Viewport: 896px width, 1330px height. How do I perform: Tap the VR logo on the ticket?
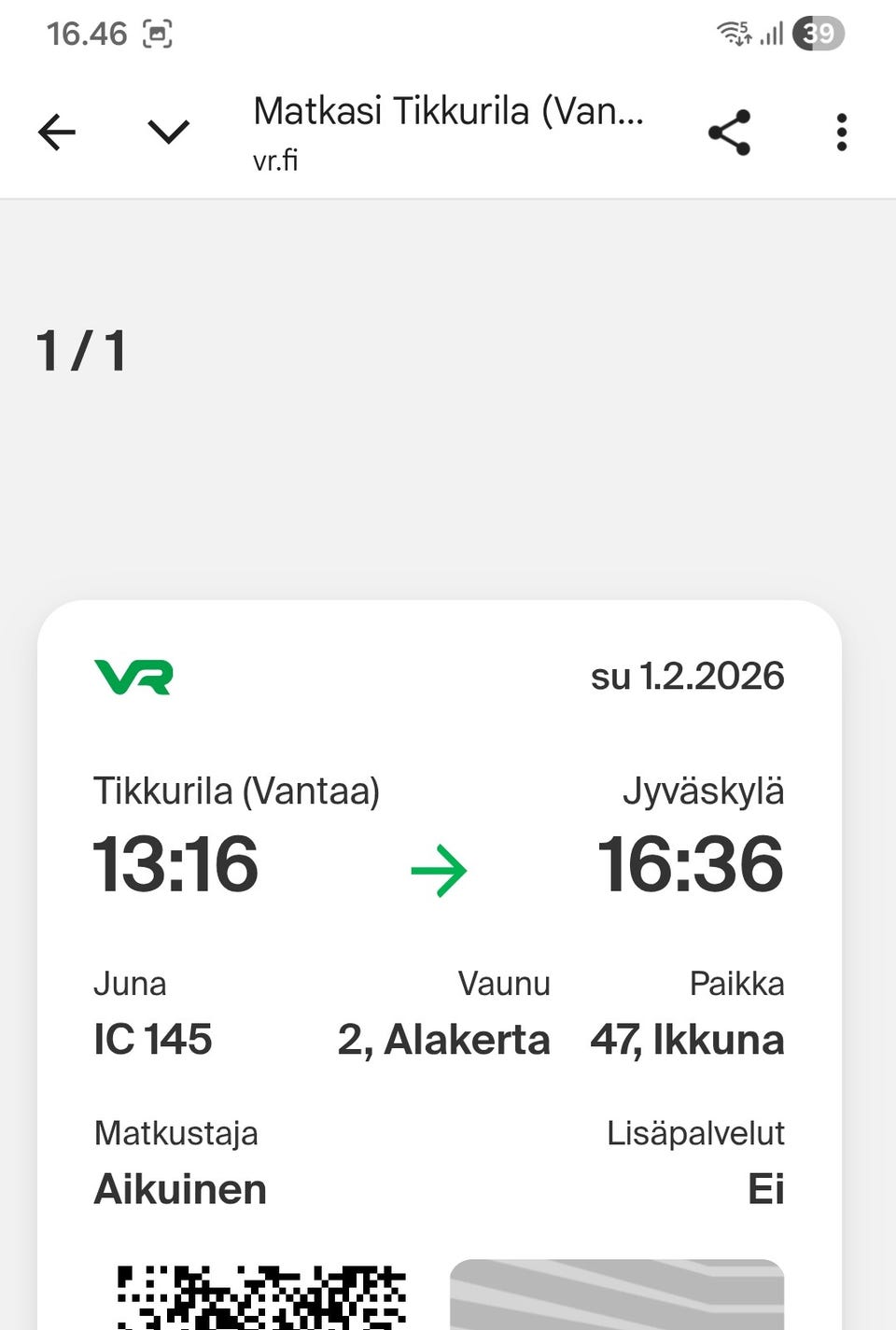pos(133,676)
